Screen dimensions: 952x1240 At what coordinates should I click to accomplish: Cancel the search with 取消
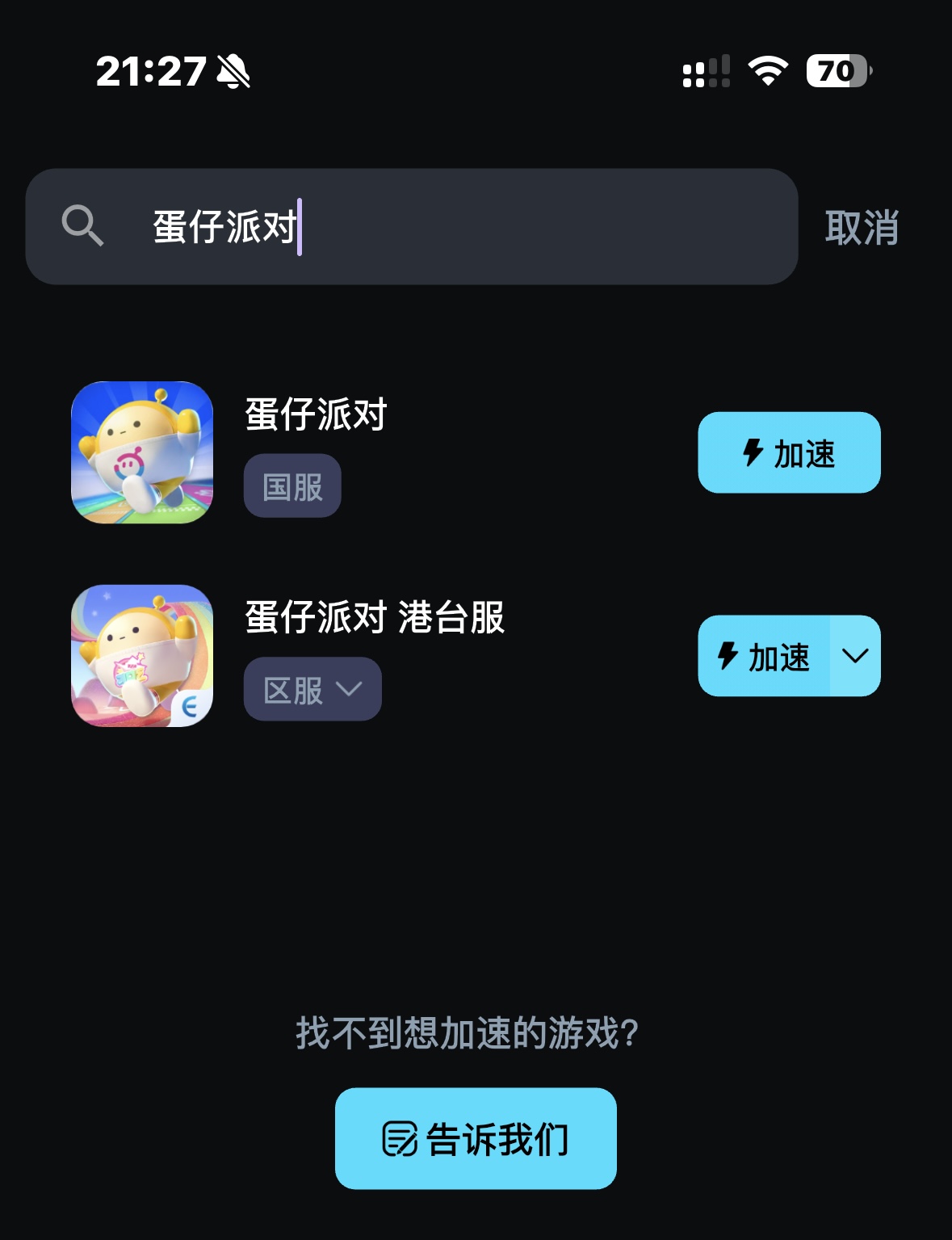(x=862, y=228)
